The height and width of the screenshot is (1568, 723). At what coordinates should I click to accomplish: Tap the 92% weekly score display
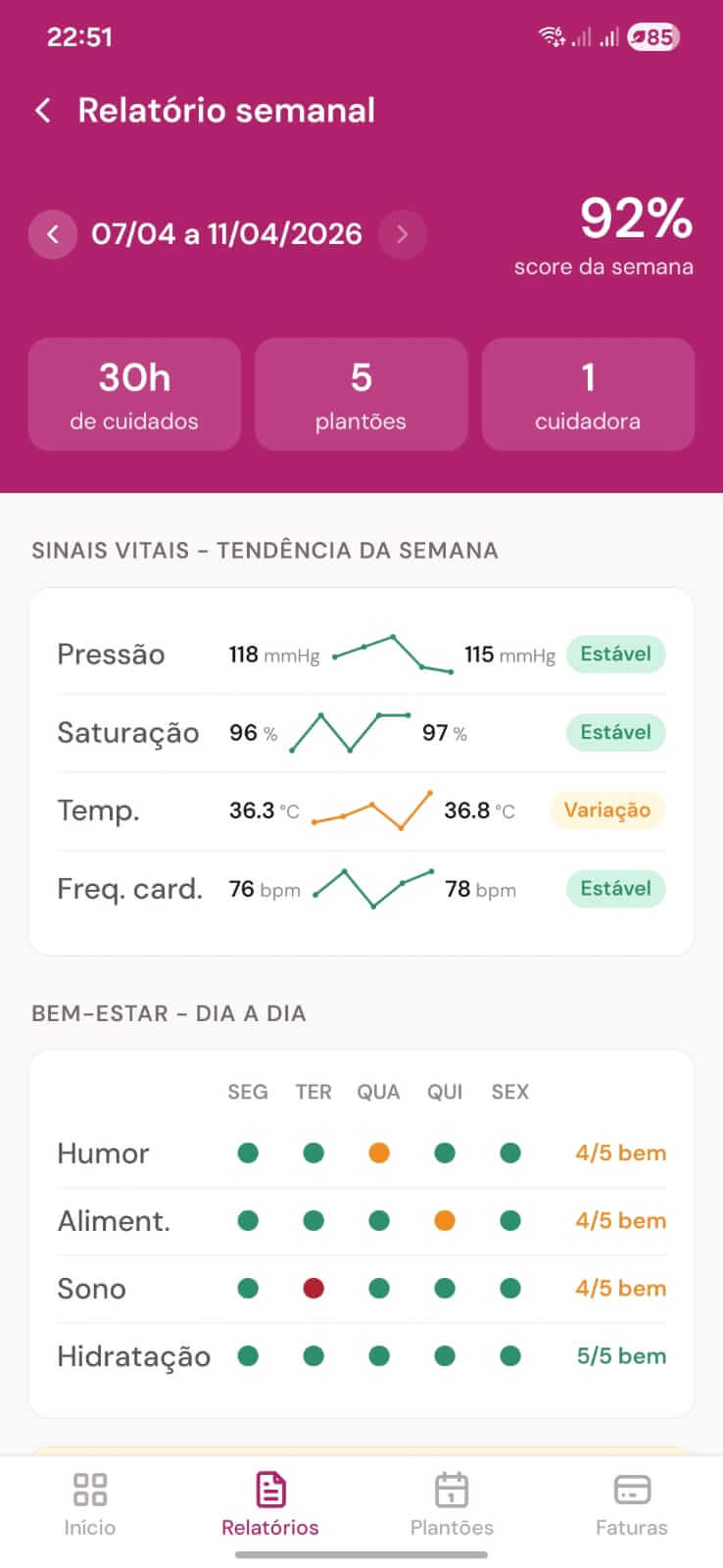(x=635, y=220)
